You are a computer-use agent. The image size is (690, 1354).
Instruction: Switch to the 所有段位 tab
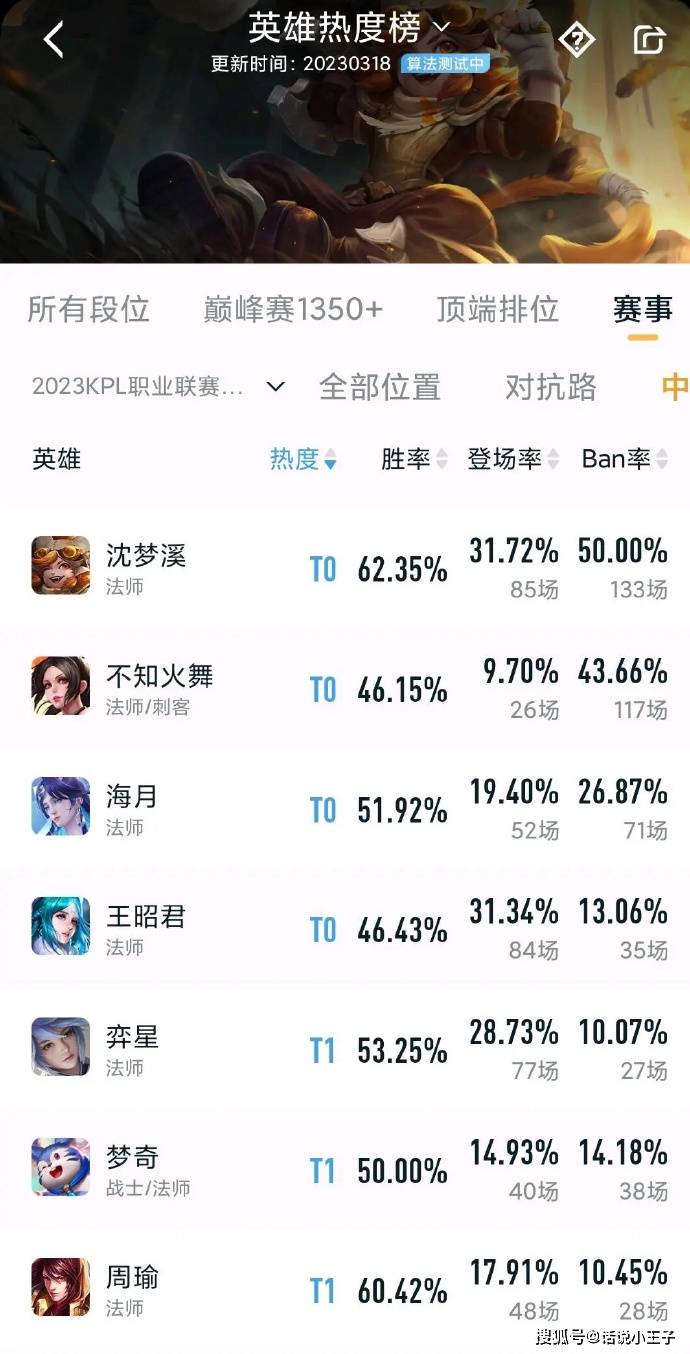88,309
